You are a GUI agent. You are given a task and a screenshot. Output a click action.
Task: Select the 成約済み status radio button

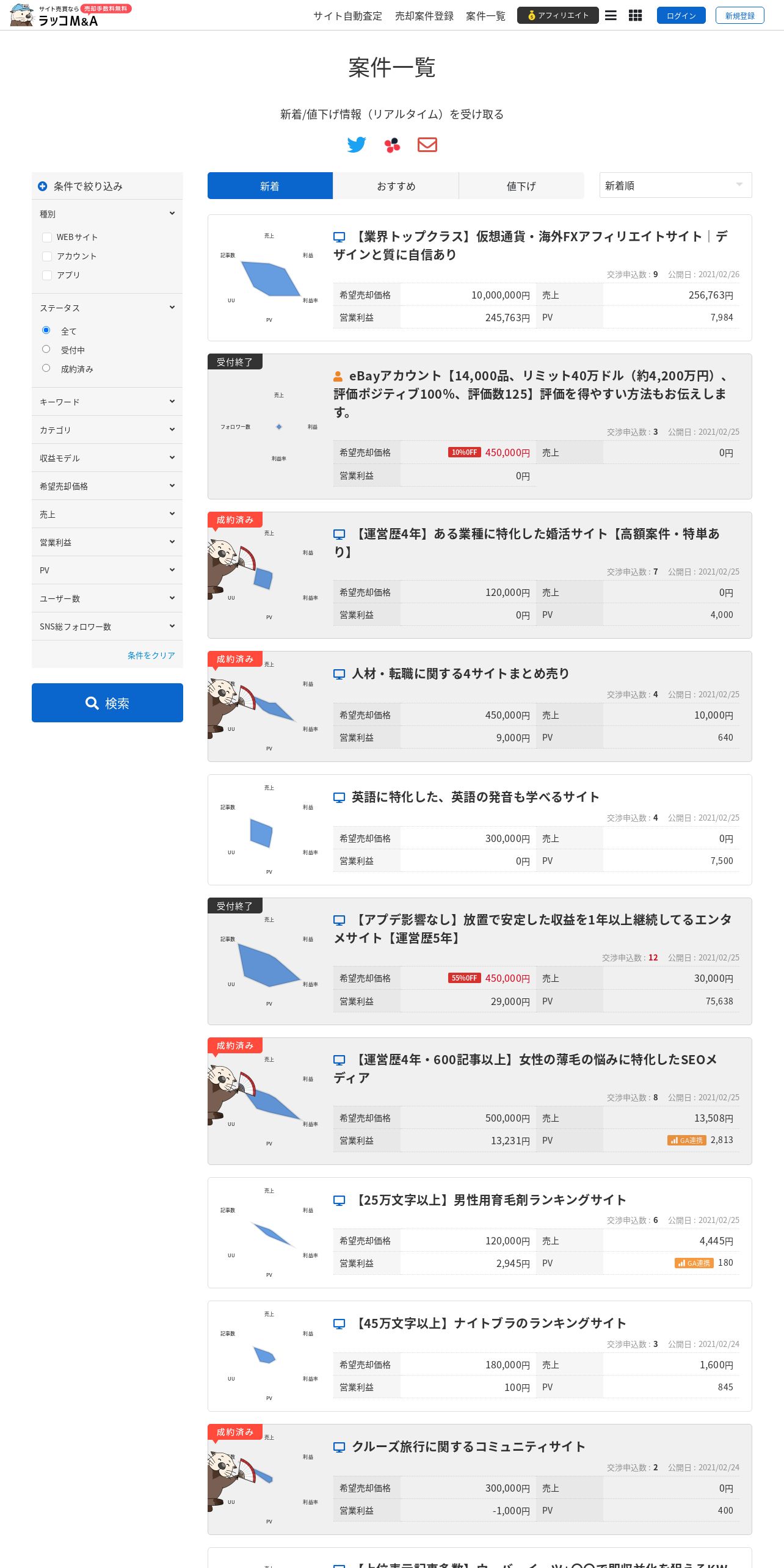[x=46, y=368]
